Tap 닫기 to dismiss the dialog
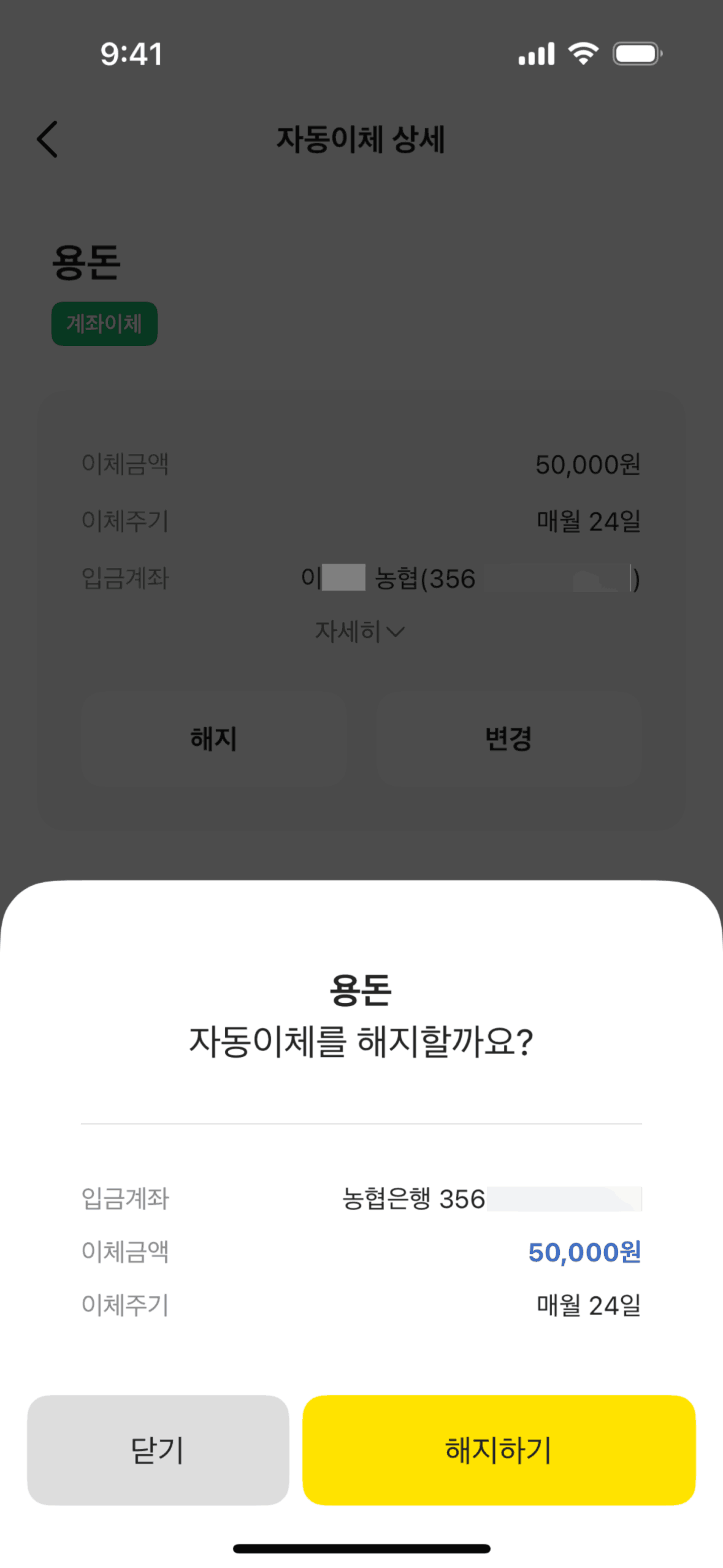723x1568 pixels. [158, 1449]
